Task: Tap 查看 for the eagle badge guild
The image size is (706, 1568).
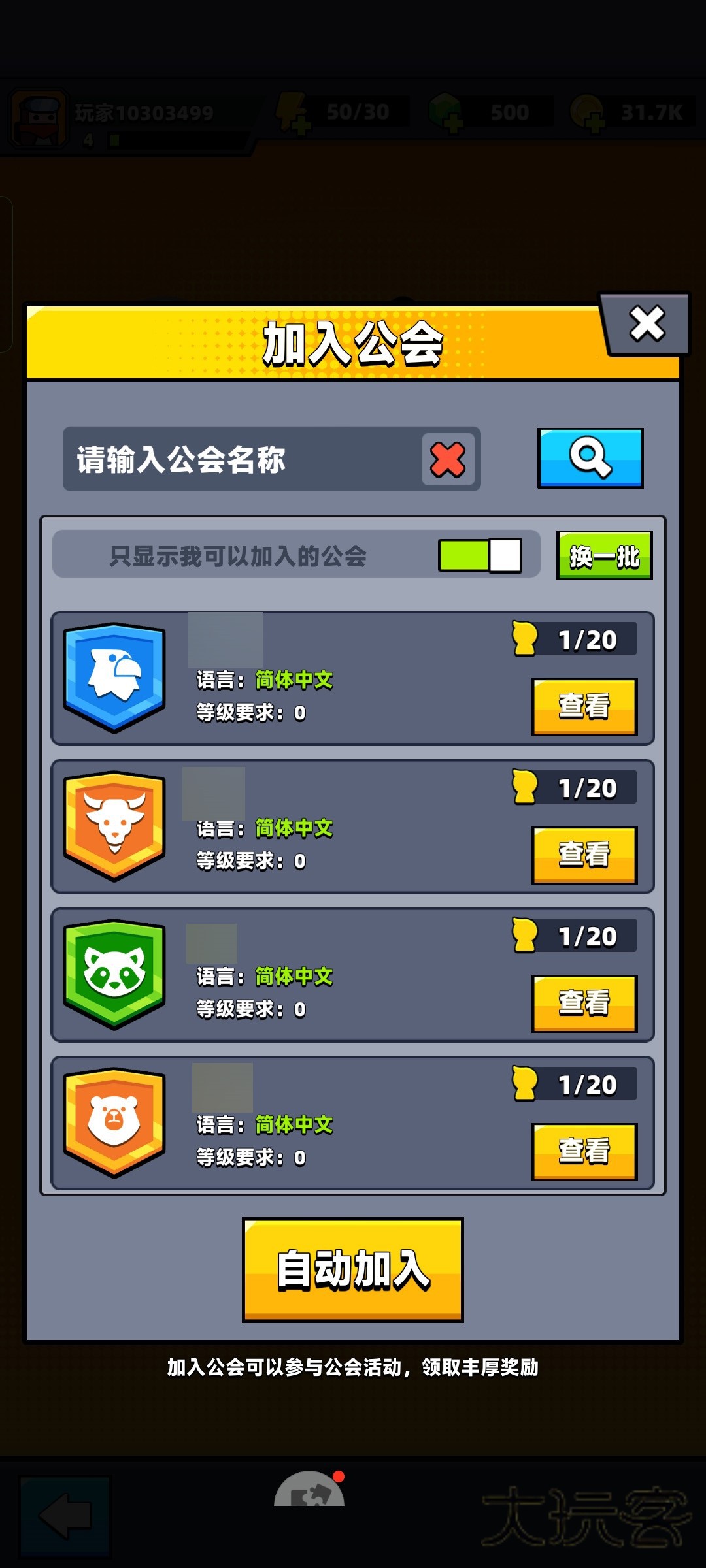Action: tap(584, 707)
